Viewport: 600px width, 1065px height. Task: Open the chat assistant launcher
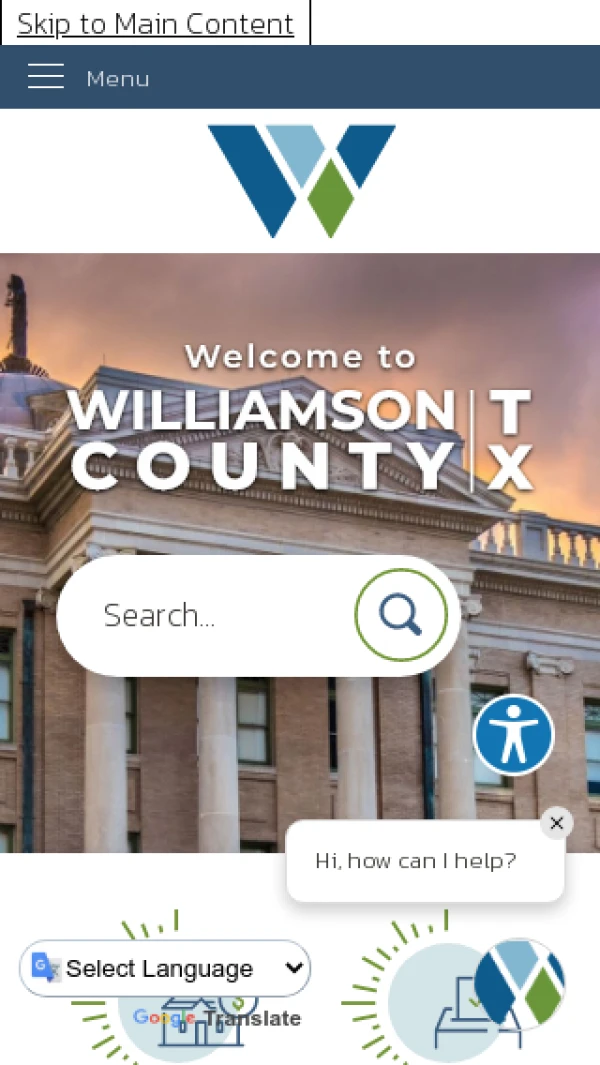click(519, 983)
